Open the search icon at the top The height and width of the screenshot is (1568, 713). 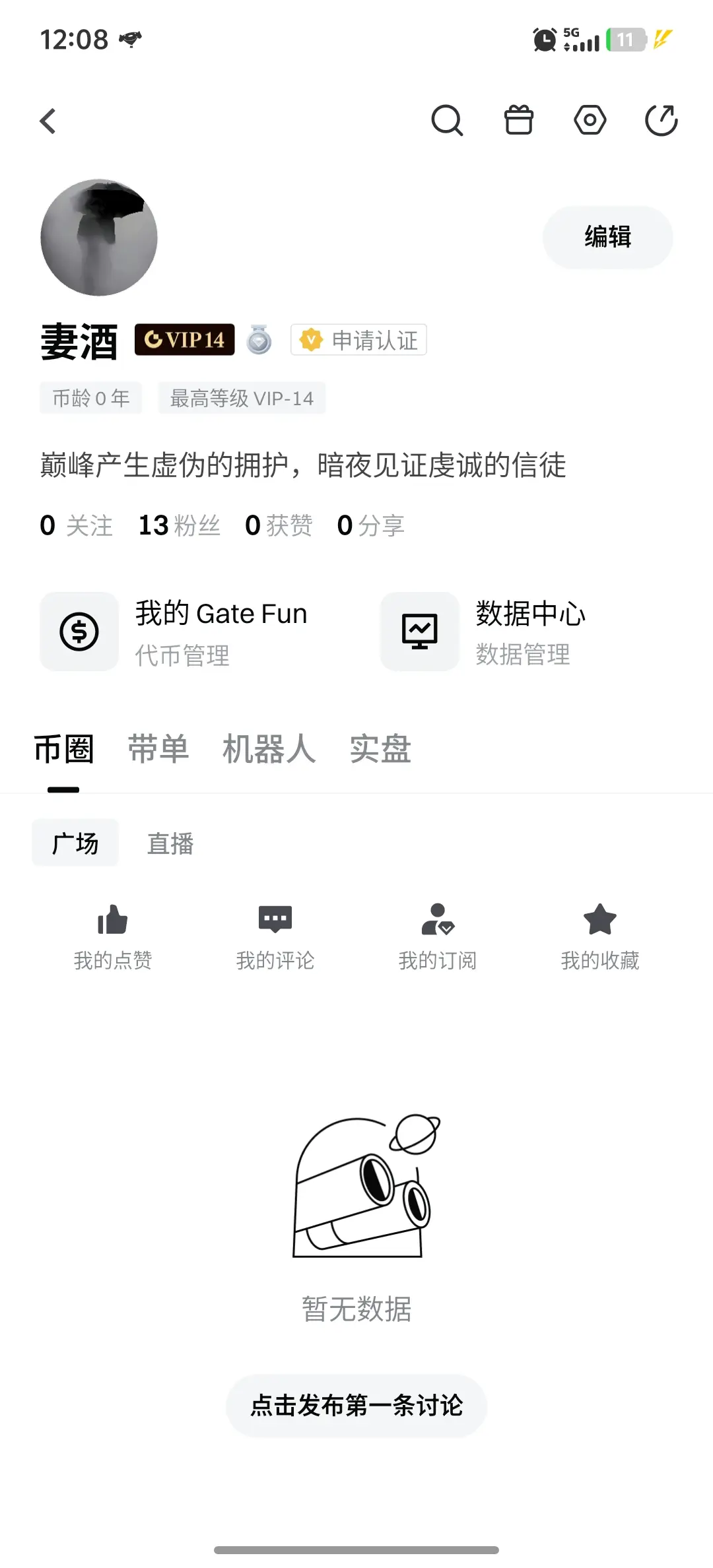pyautogui.click(x=448, y=121)
